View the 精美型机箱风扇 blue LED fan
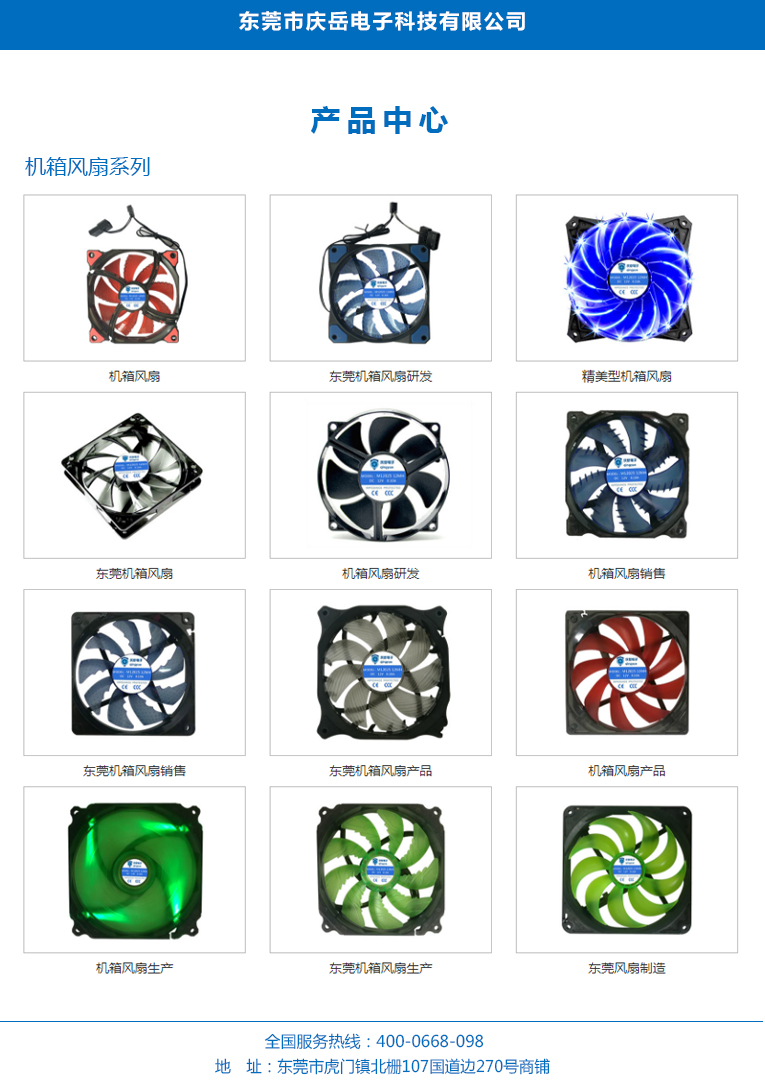The image size is (765, 1082). click(x=626, y=278)
